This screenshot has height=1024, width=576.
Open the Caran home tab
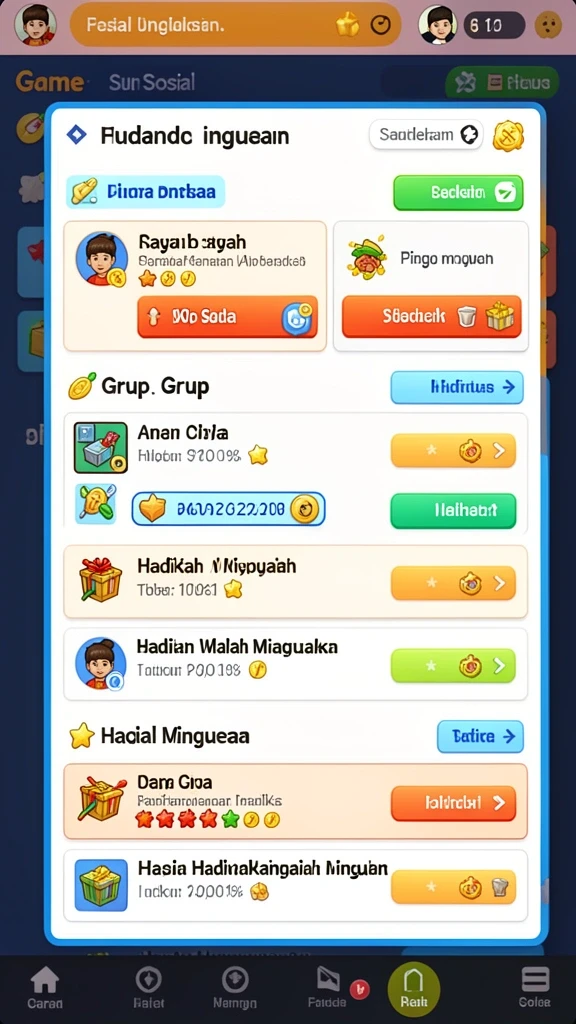45,987
